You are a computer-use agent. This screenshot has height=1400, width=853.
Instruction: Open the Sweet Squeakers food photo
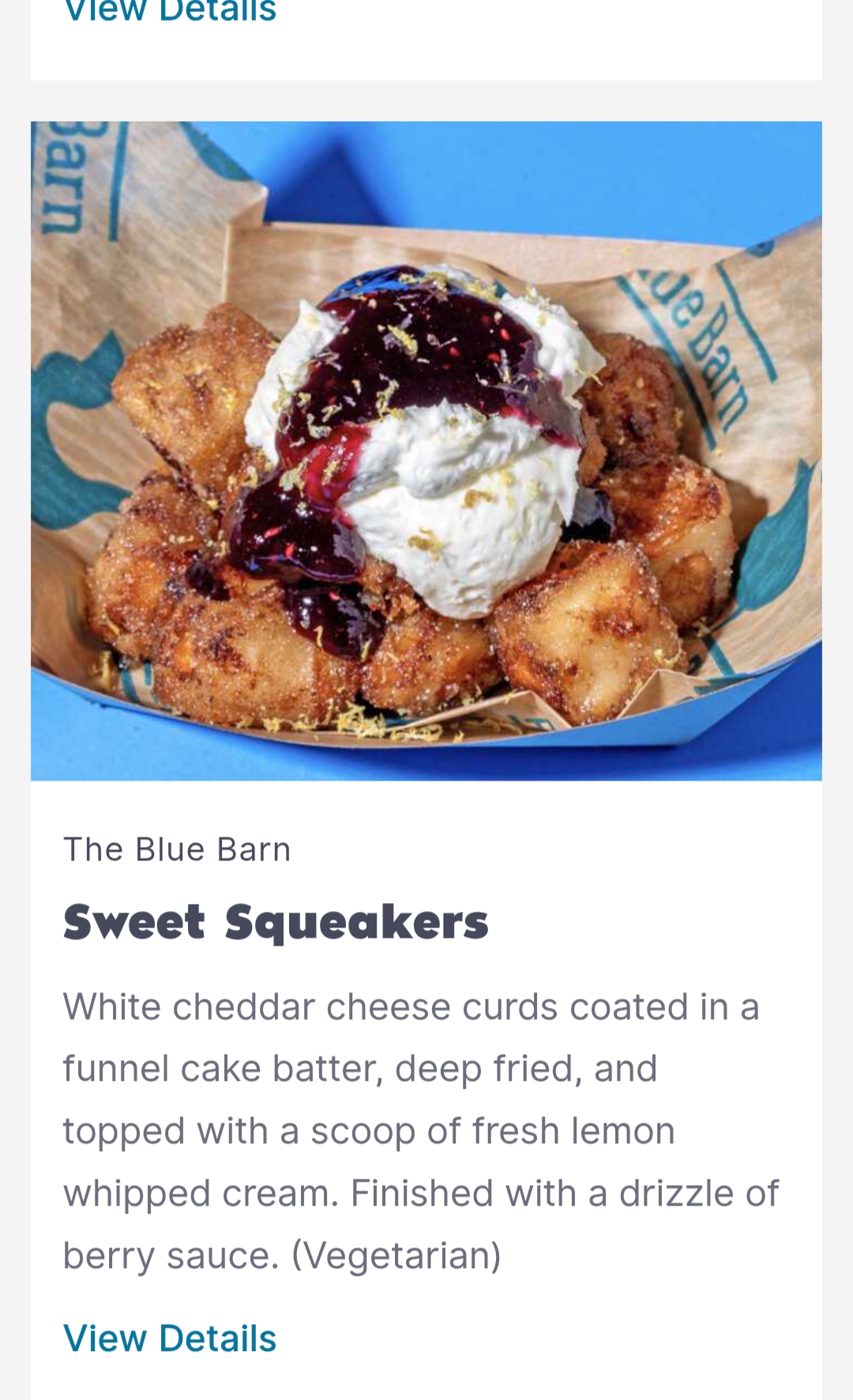[426, 450]
